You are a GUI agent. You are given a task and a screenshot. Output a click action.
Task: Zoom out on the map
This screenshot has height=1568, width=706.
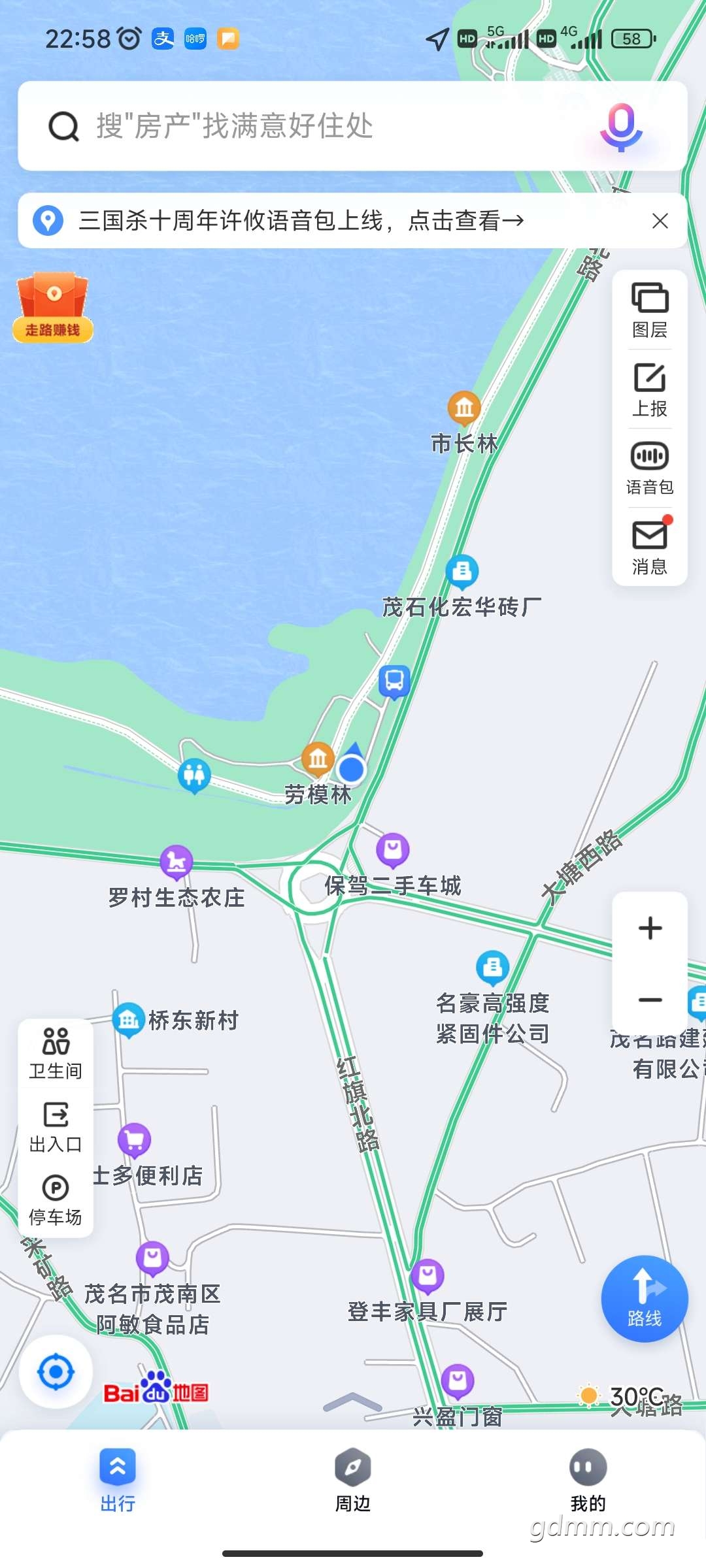pyautogui.click(x=650, y=1000)
